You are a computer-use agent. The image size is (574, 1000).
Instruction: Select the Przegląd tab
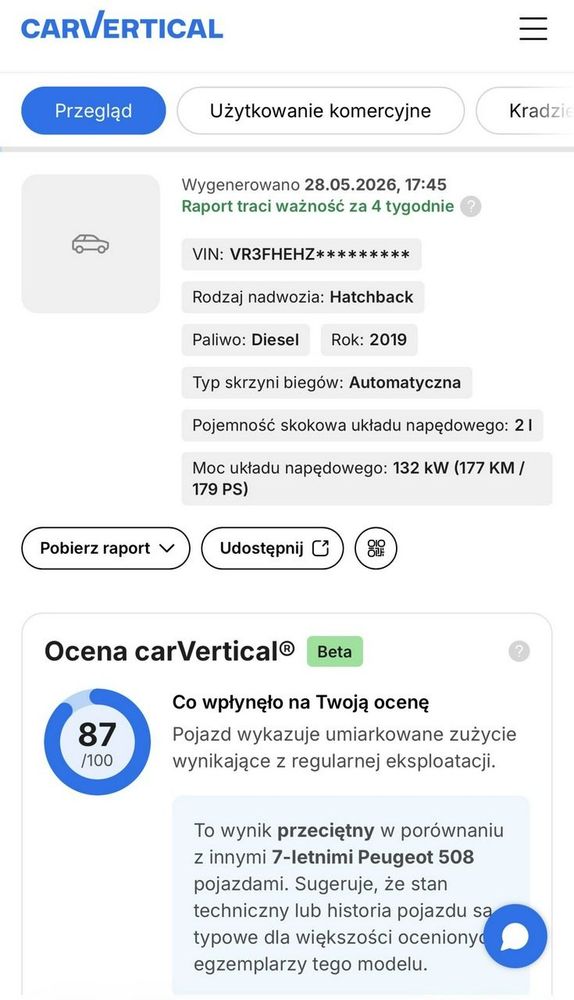click(93, 111)
